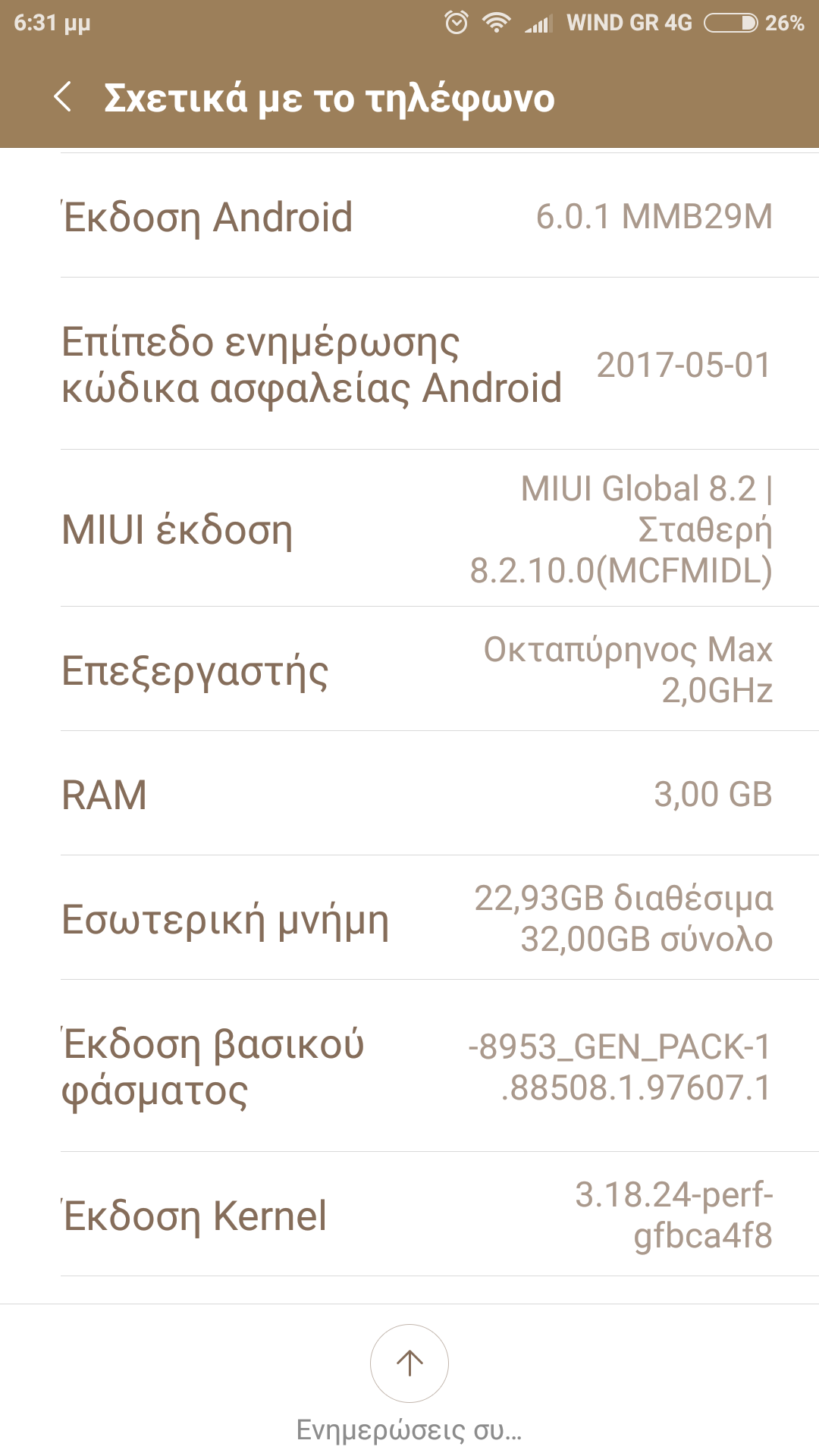Tap the RAM row

(x=409, y=794)
